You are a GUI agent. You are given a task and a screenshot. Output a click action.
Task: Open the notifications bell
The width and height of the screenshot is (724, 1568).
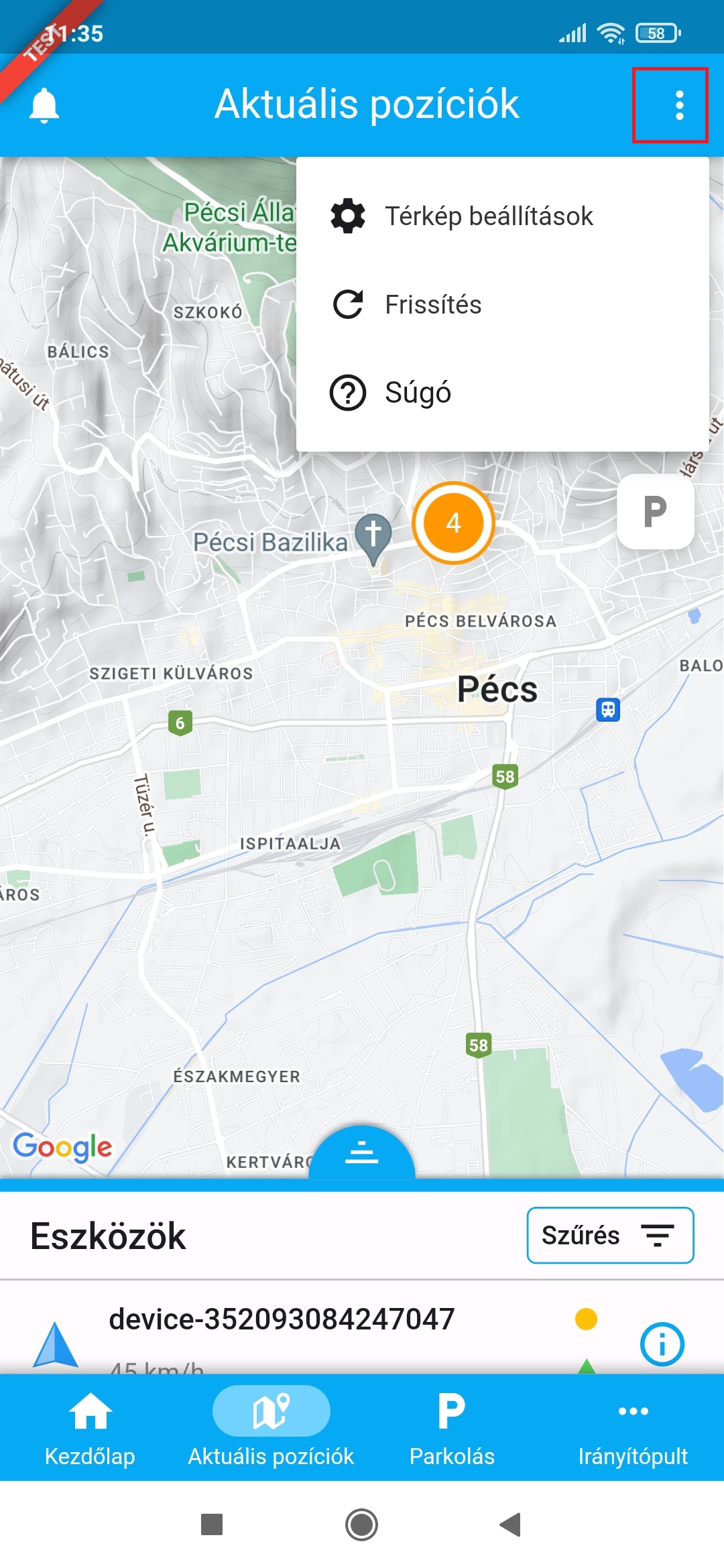(44, 105)
